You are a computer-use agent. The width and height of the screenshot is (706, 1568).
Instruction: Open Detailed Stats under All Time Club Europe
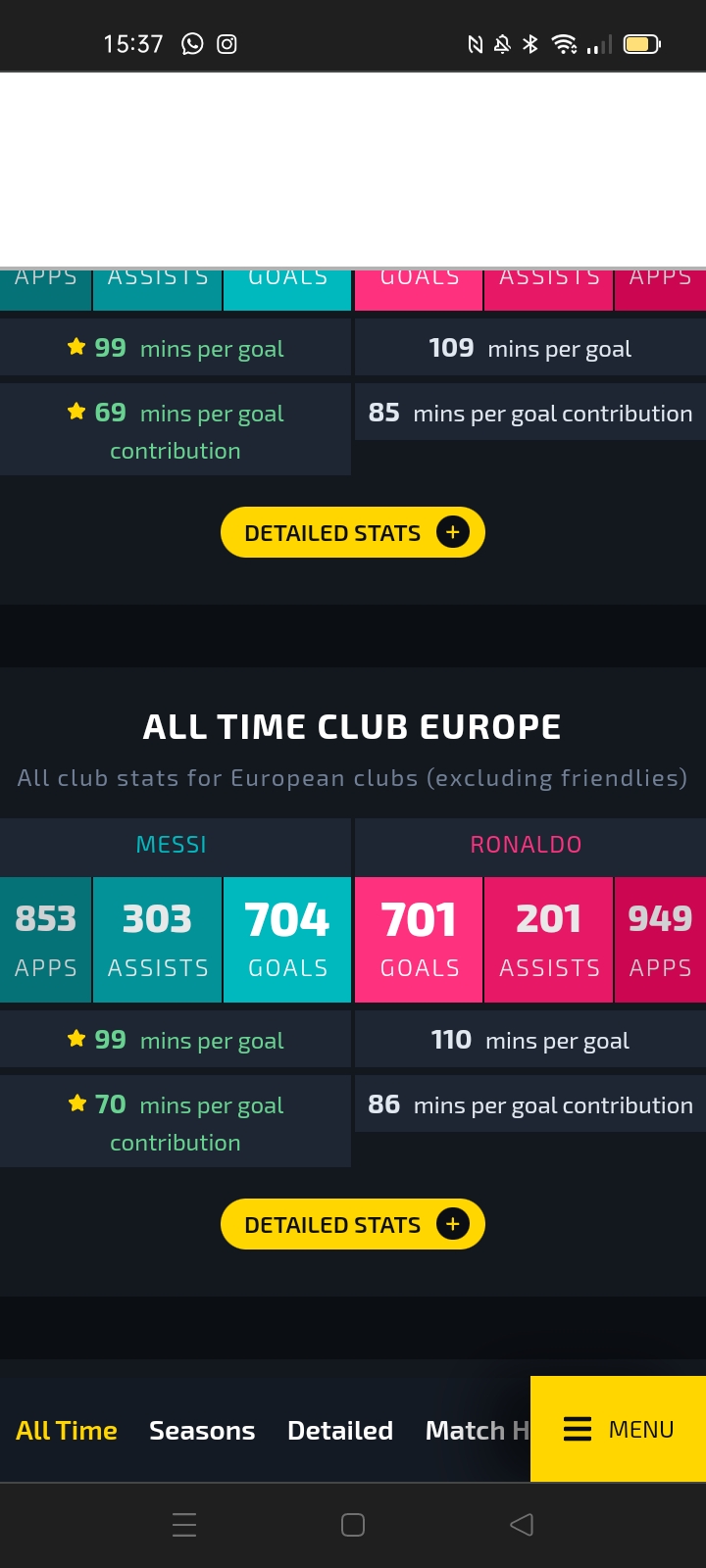tap(353, 1224)
